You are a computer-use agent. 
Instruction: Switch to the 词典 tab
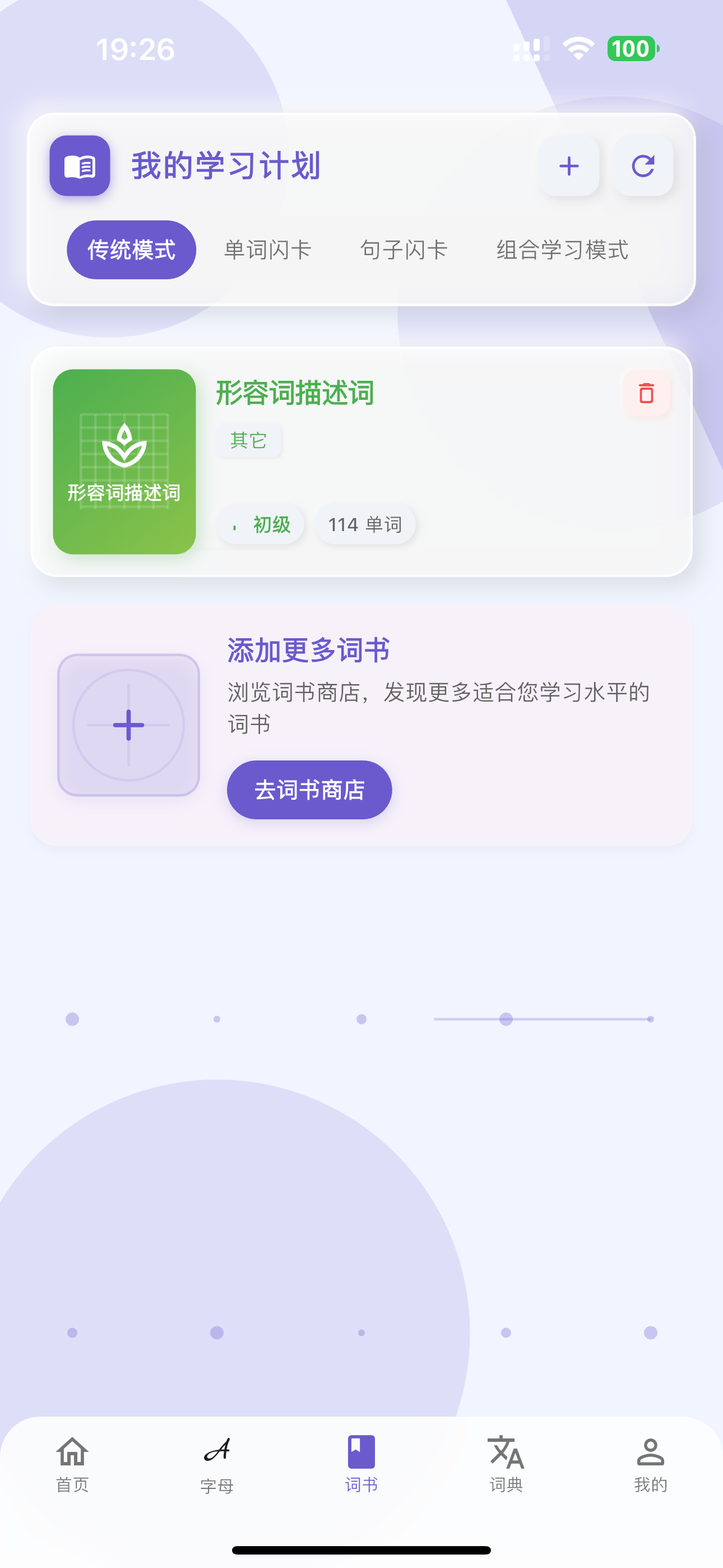tap(506, 1464)
